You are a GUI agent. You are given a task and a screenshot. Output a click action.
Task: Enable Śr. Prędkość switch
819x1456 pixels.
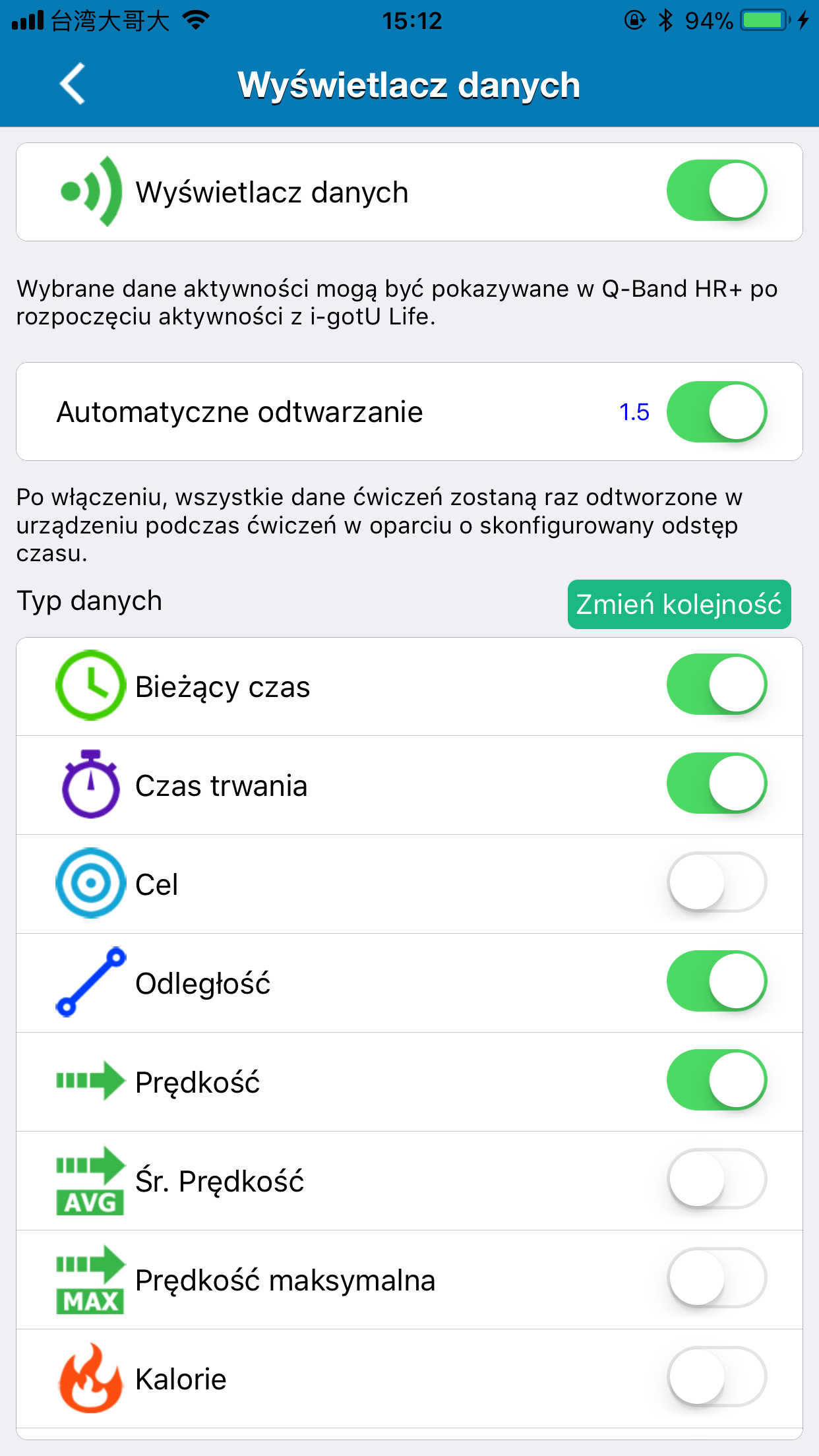tap(717, 1180)
